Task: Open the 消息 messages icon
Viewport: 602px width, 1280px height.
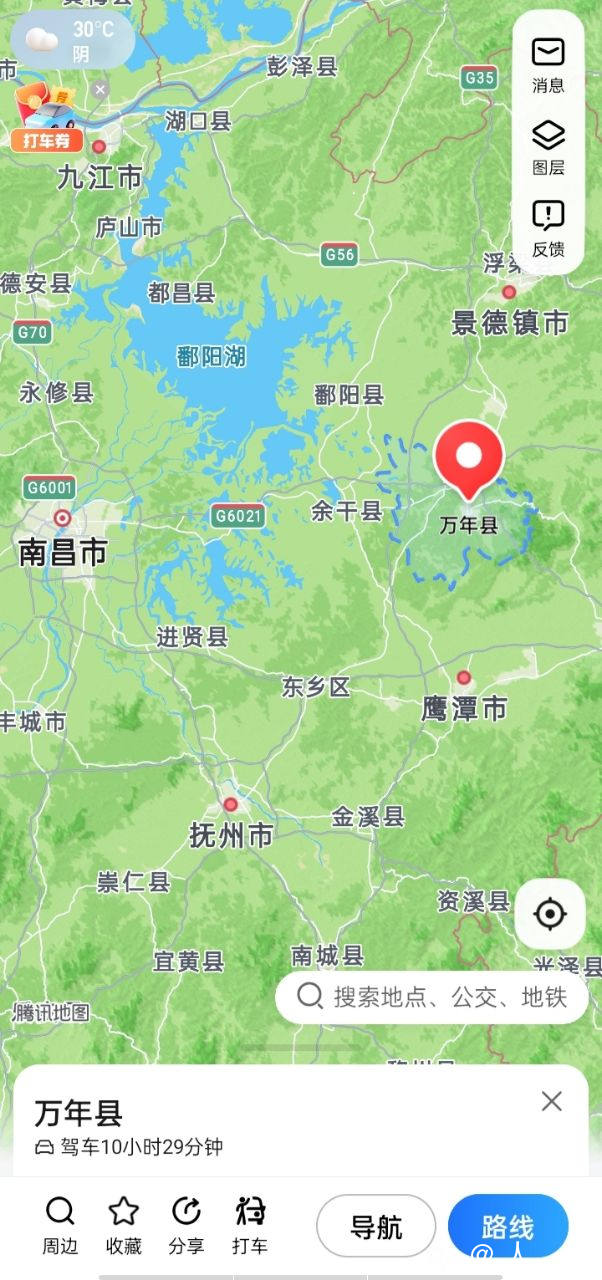Action: point(547,64)
